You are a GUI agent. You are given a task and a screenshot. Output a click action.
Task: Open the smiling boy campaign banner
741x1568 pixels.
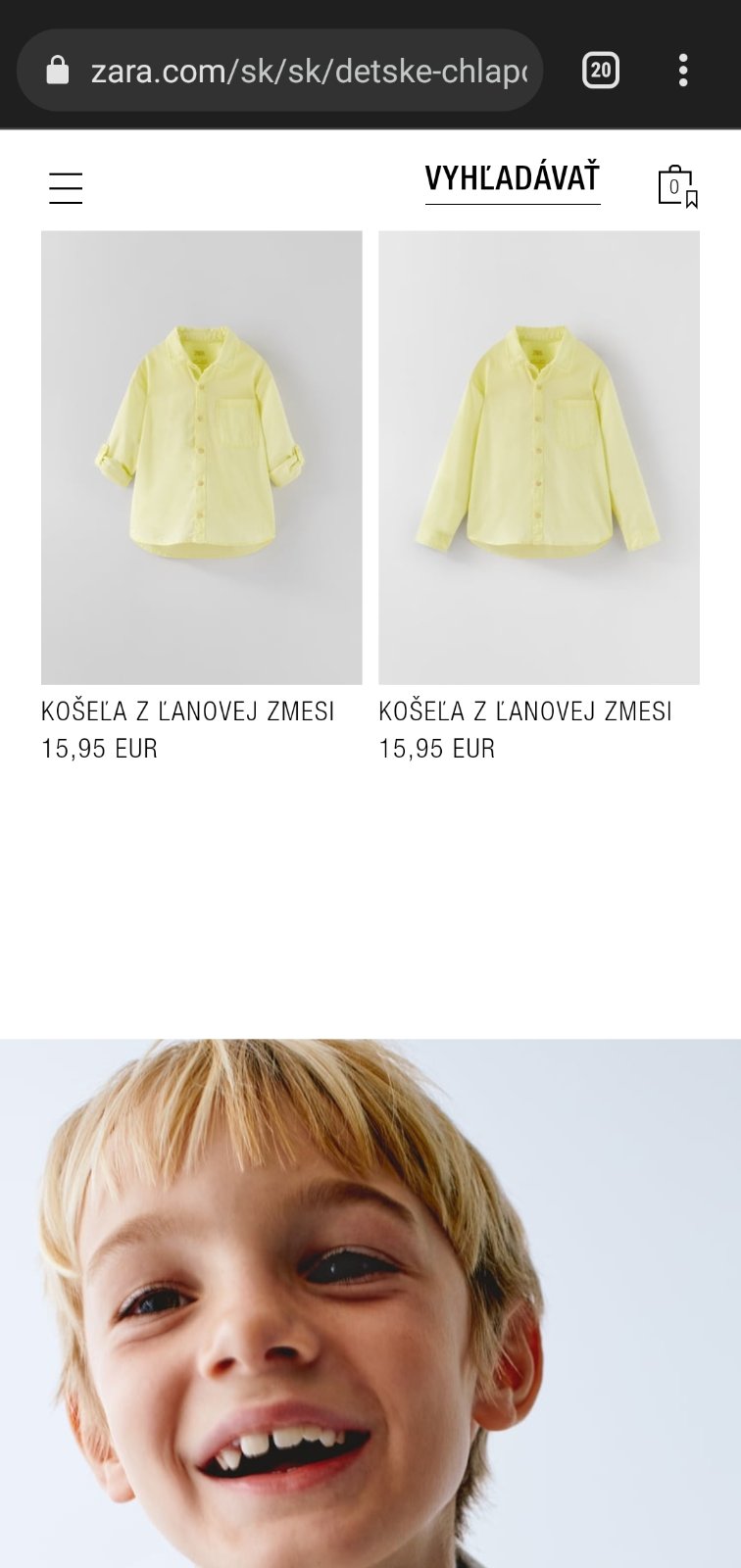[370, 1303]
